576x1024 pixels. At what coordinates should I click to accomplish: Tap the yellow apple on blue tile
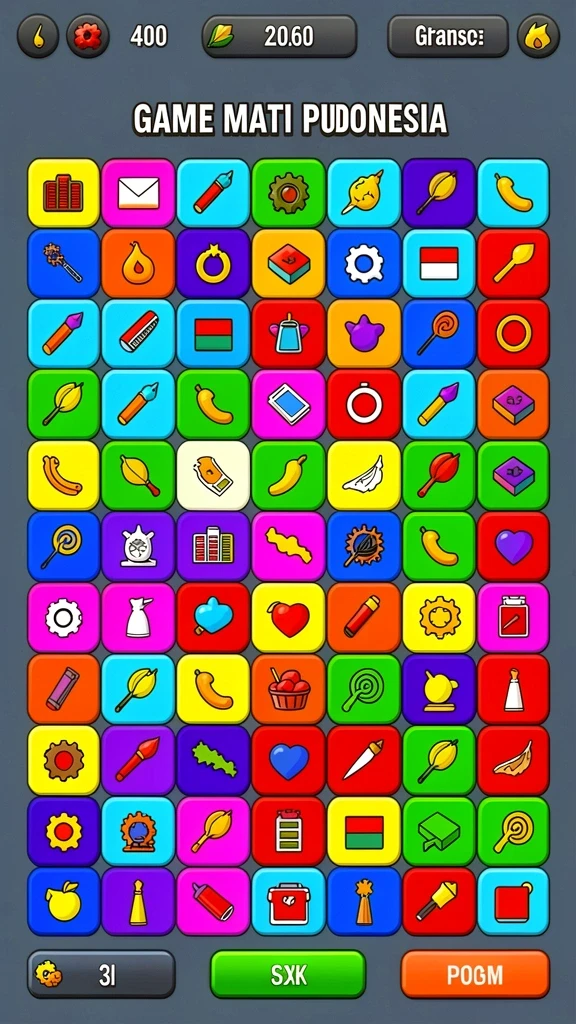[x=63, y=902]
